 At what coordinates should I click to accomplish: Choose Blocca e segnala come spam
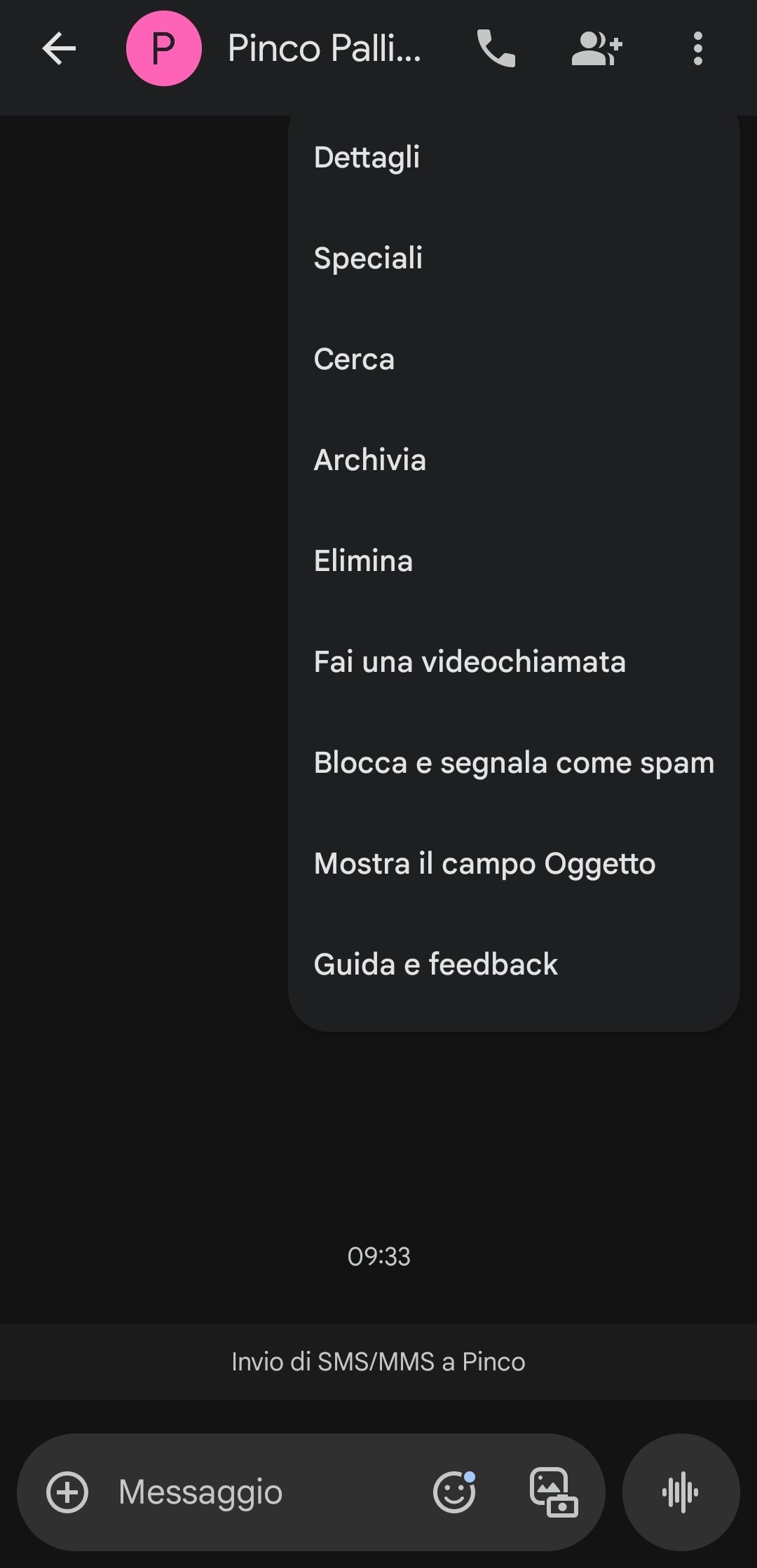point(514,762)
